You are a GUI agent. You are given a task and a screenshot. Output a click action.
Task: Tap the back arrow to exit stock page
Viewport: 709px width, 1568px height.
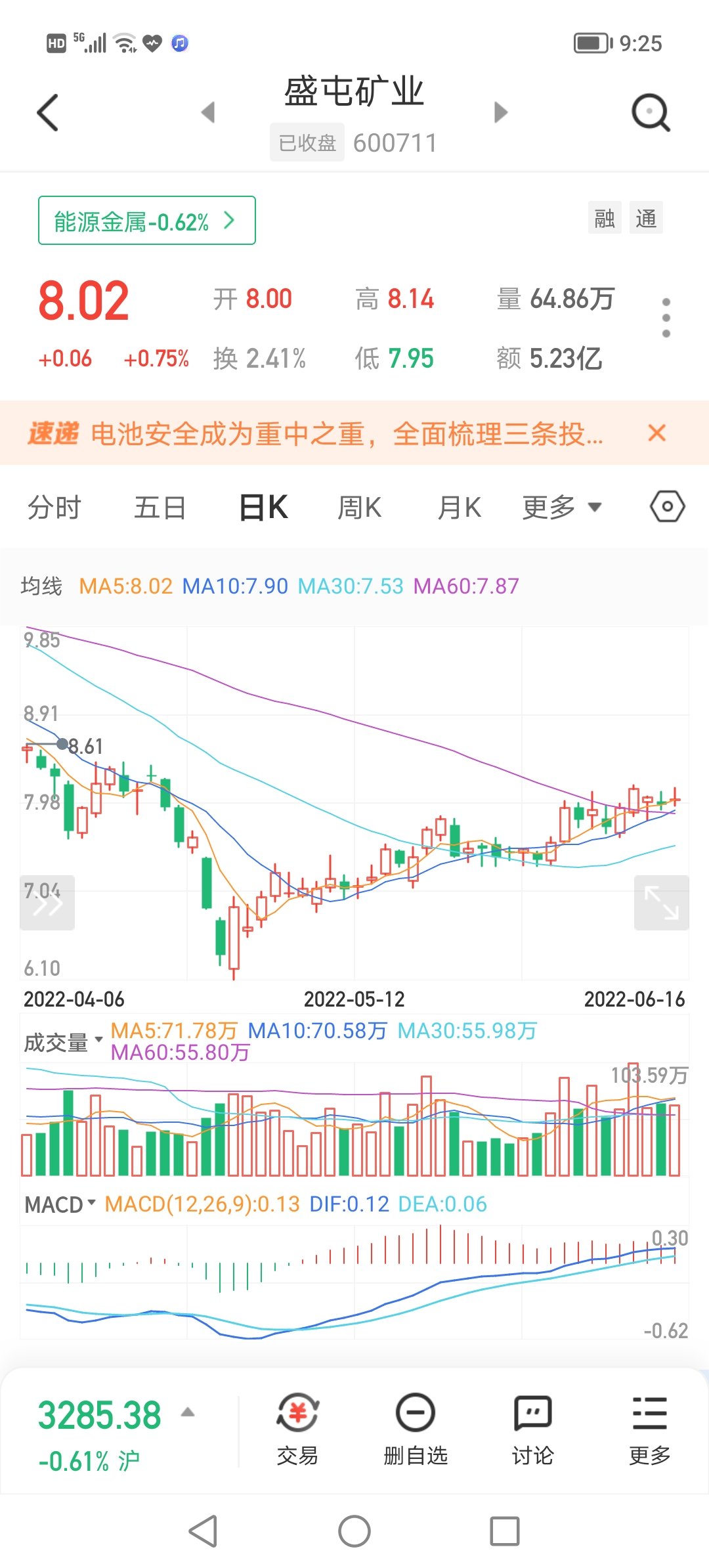click(x=46, y=112)
